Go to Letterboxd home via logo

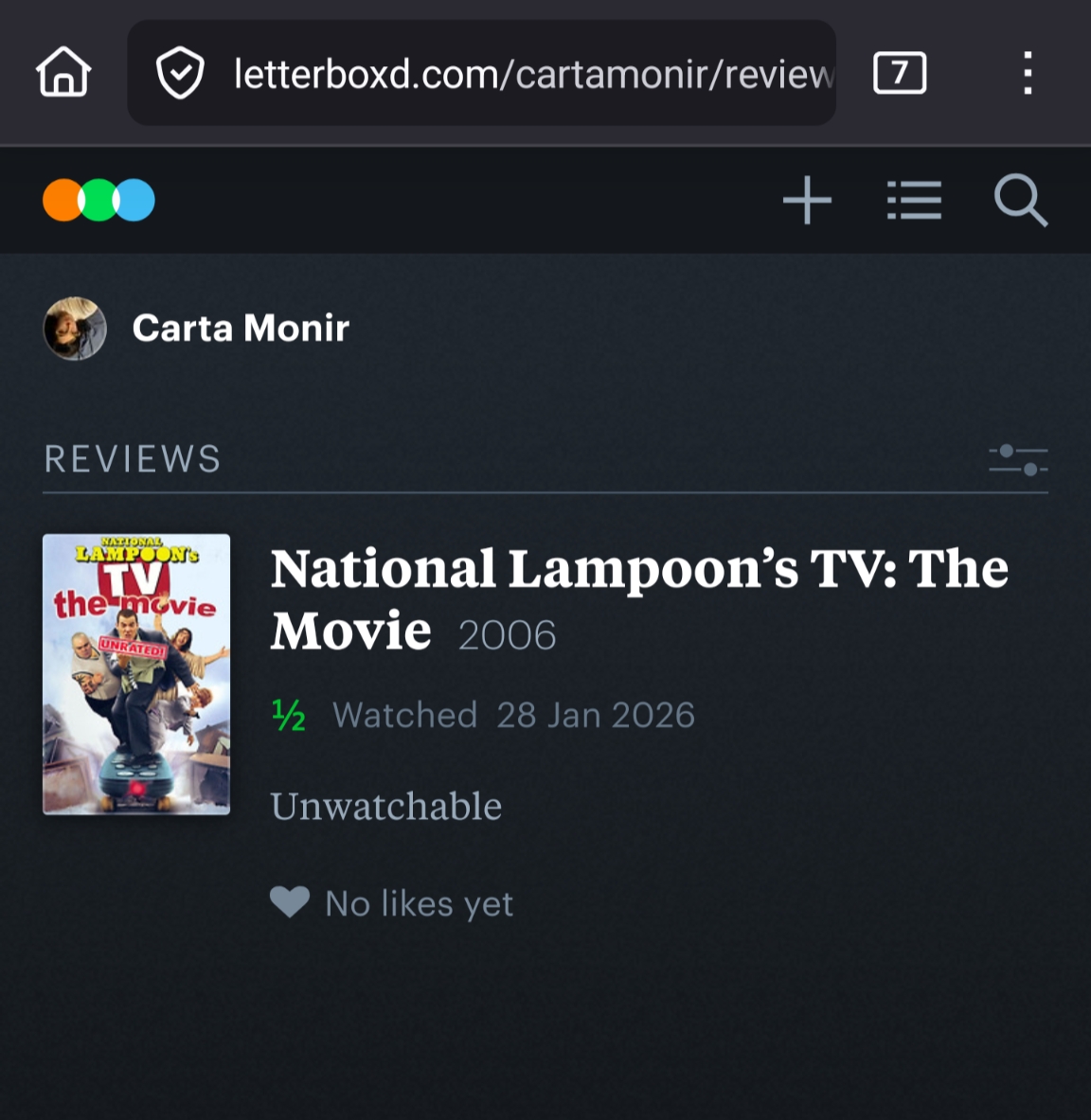coord(98,200)
